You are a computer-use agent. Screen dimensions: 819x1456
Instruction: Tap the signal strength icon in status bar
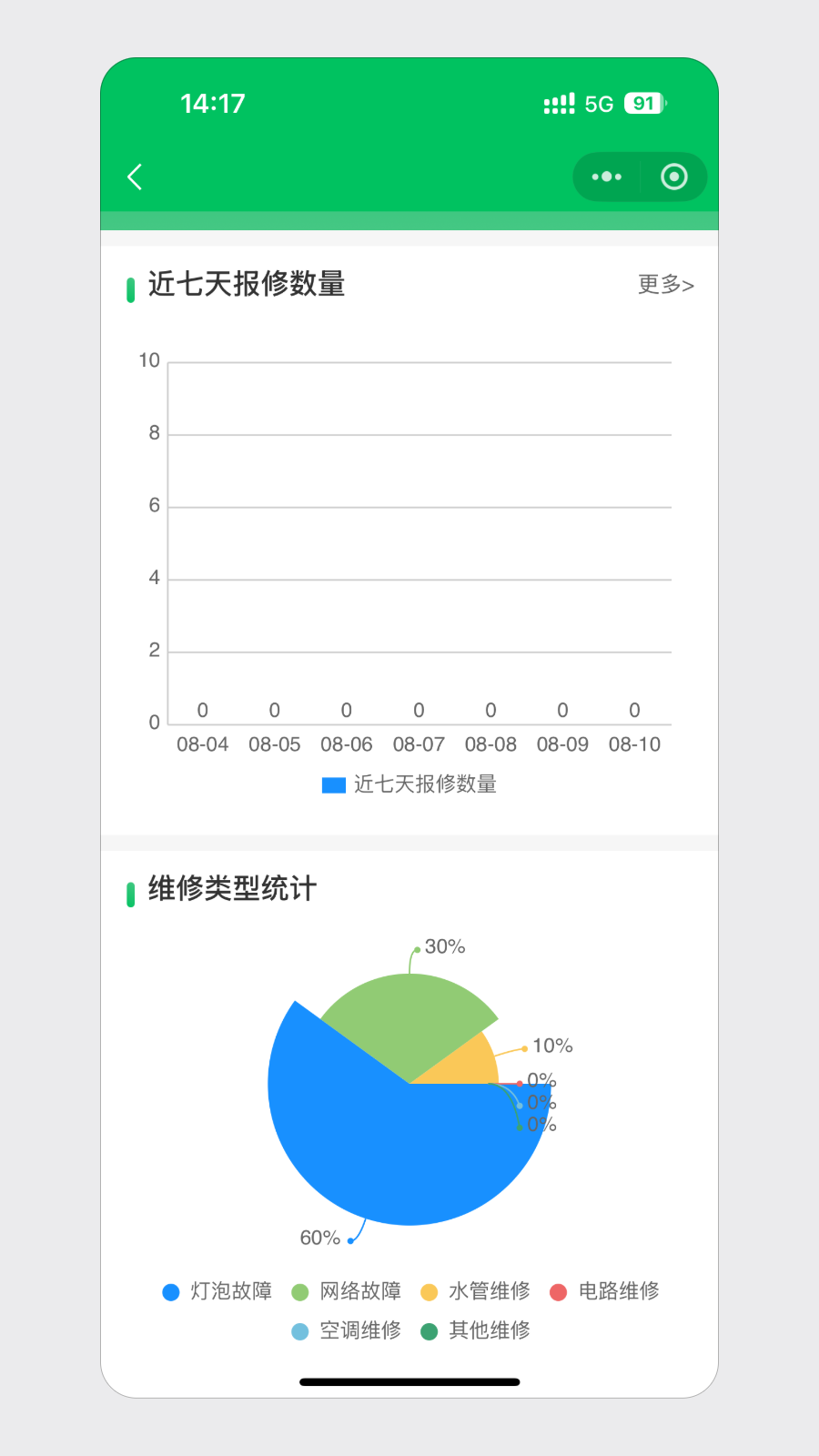click(x=559, y=104)
